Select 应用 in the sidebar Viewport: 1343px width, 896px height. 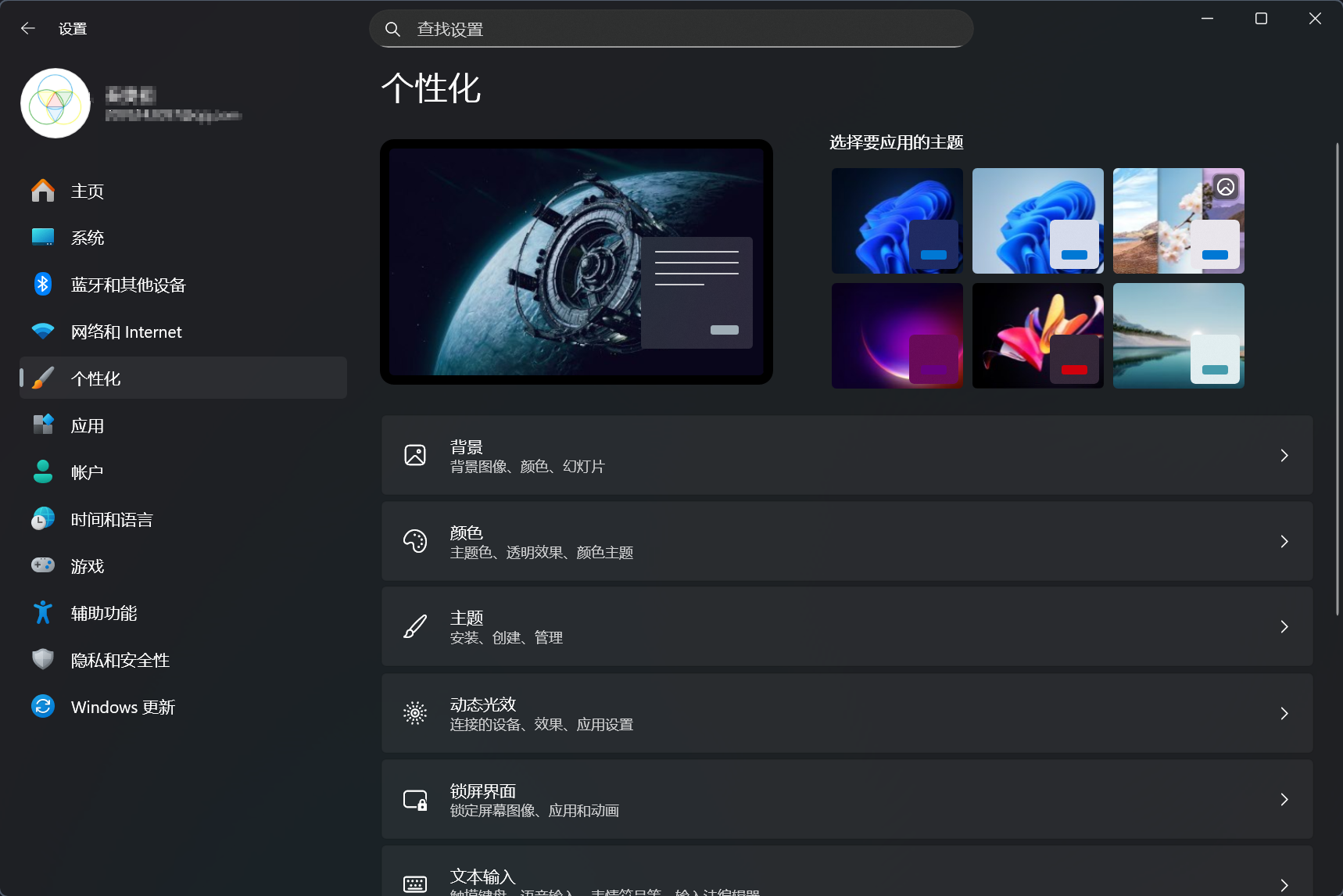pos(88,426)
